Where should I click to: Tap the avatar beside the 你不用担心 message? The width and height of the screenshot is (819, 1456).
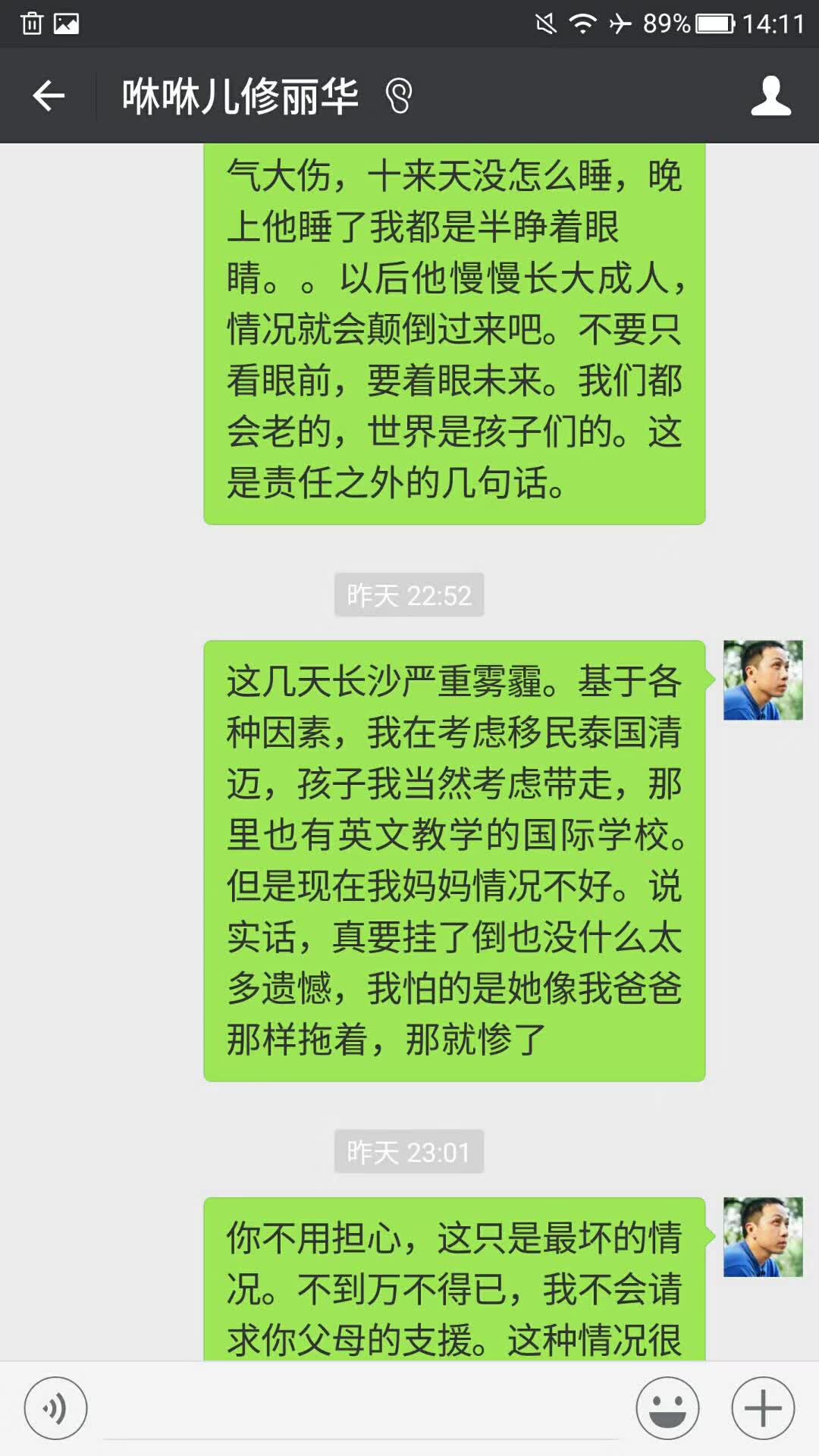pyautogui.click(x=763, y=1237)
